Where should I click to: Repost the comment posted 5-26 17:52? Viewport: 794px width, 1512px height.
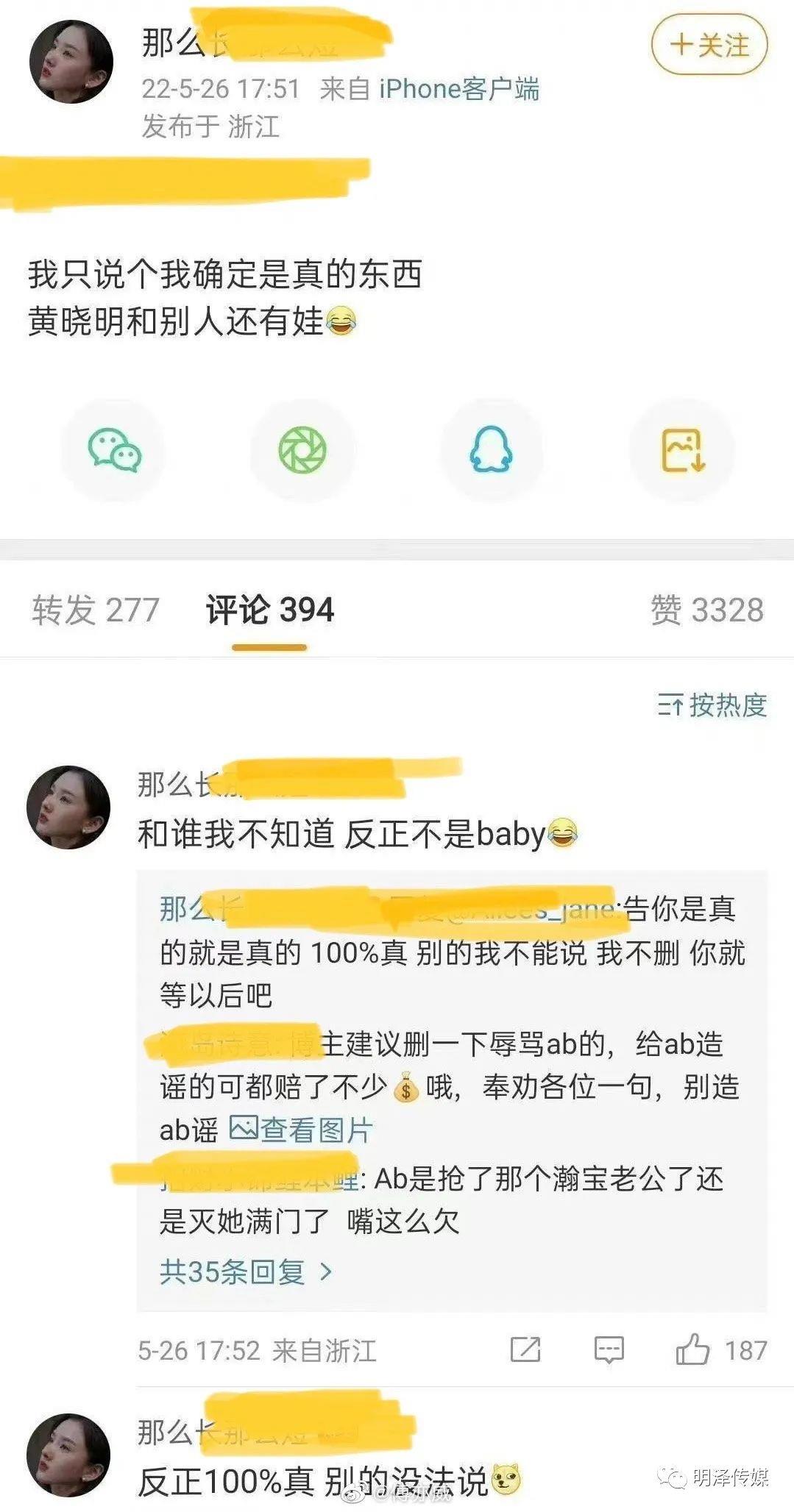tap(525, 1349)
